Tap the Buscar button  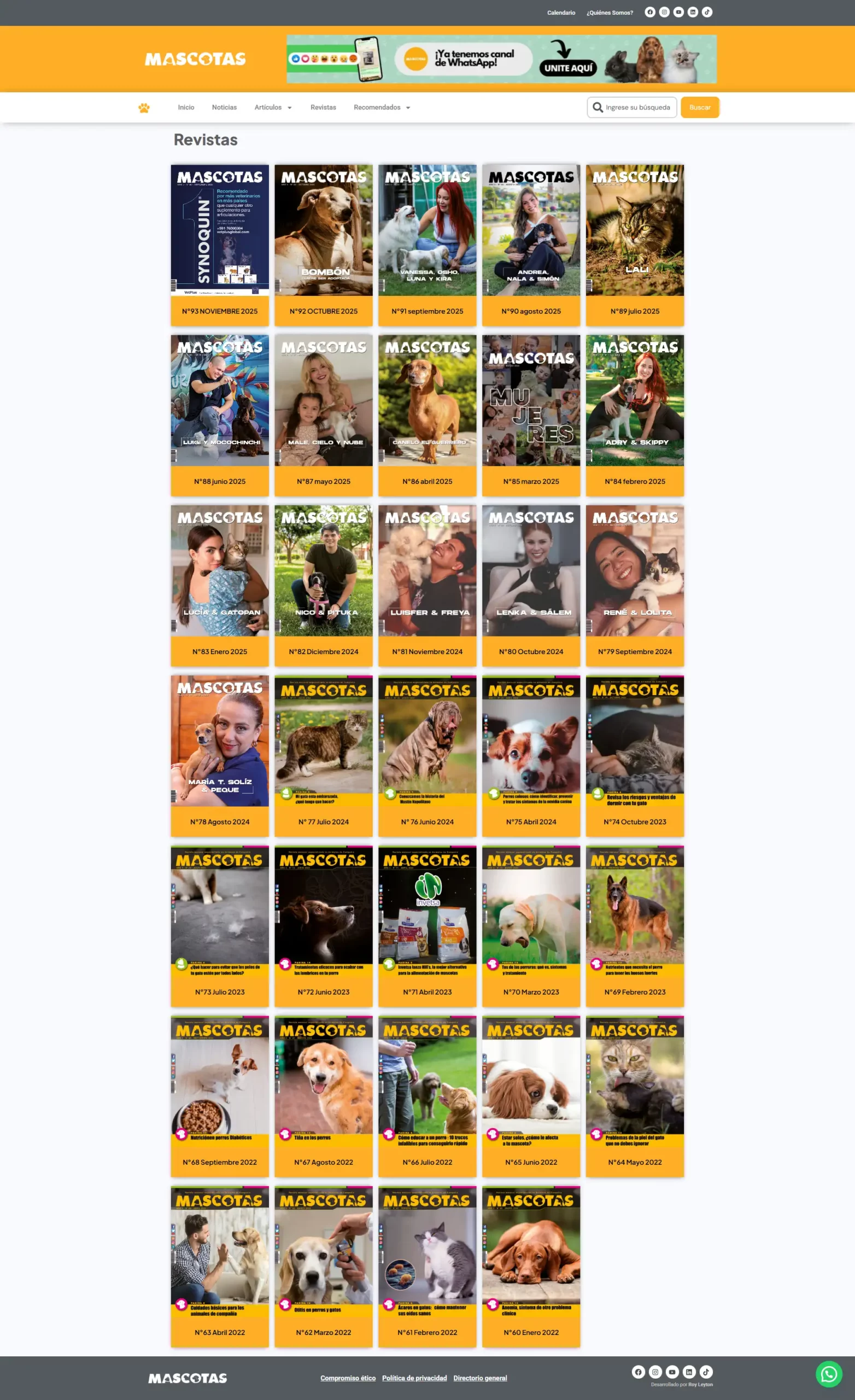coord(699,107)
